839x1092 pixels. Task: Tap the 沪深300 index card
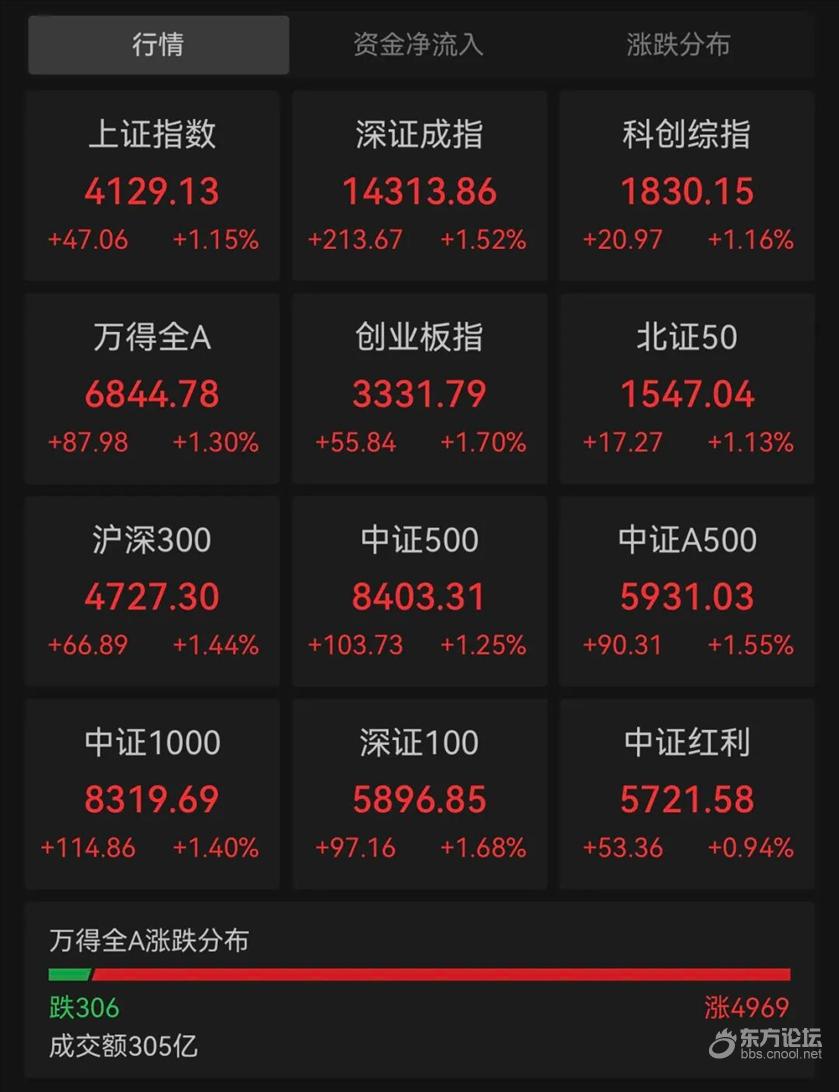click(152, 591)
